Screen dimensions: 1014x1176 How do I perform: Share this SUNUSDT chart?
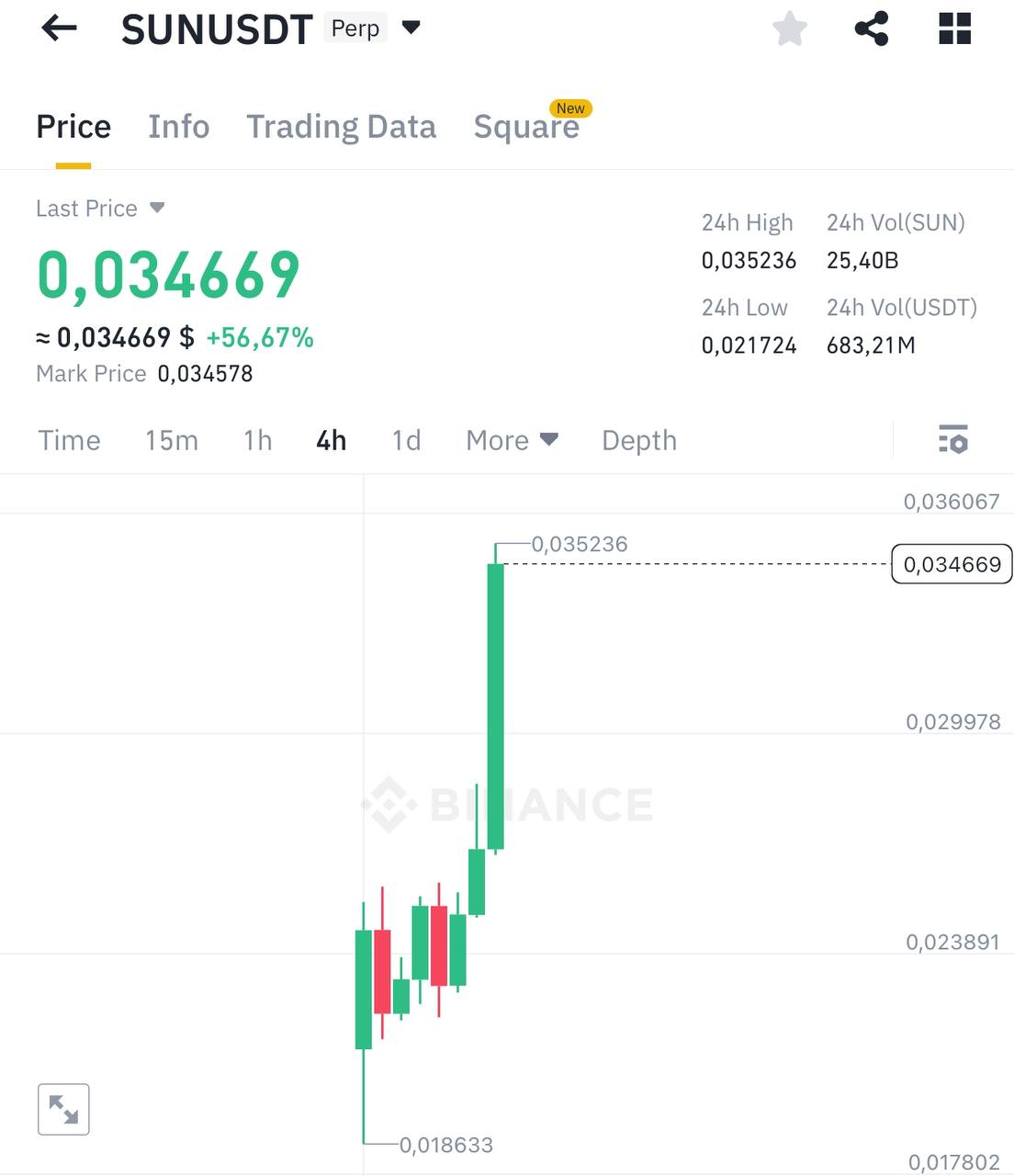tap(871, 28)
